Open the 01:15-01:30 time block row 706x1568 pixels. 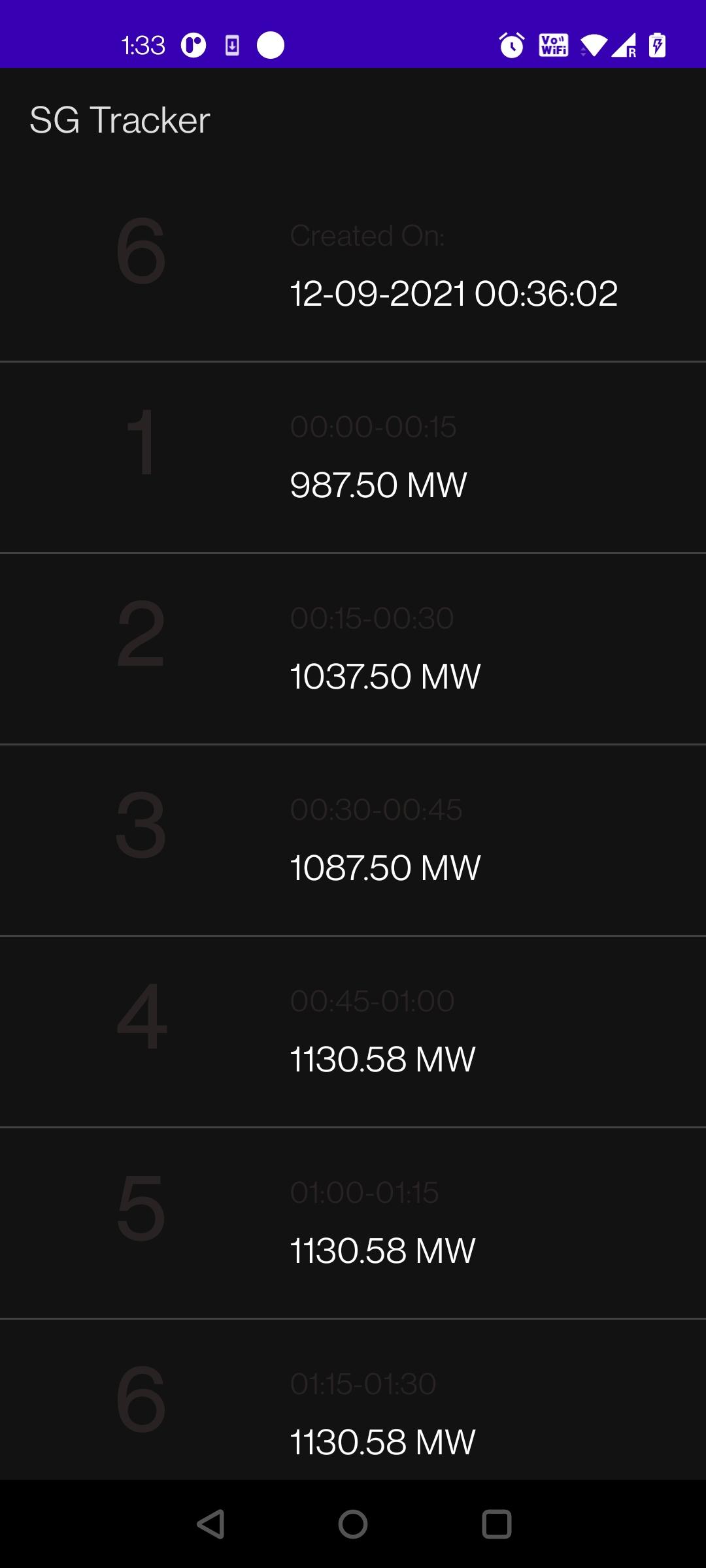[353, 1399]
